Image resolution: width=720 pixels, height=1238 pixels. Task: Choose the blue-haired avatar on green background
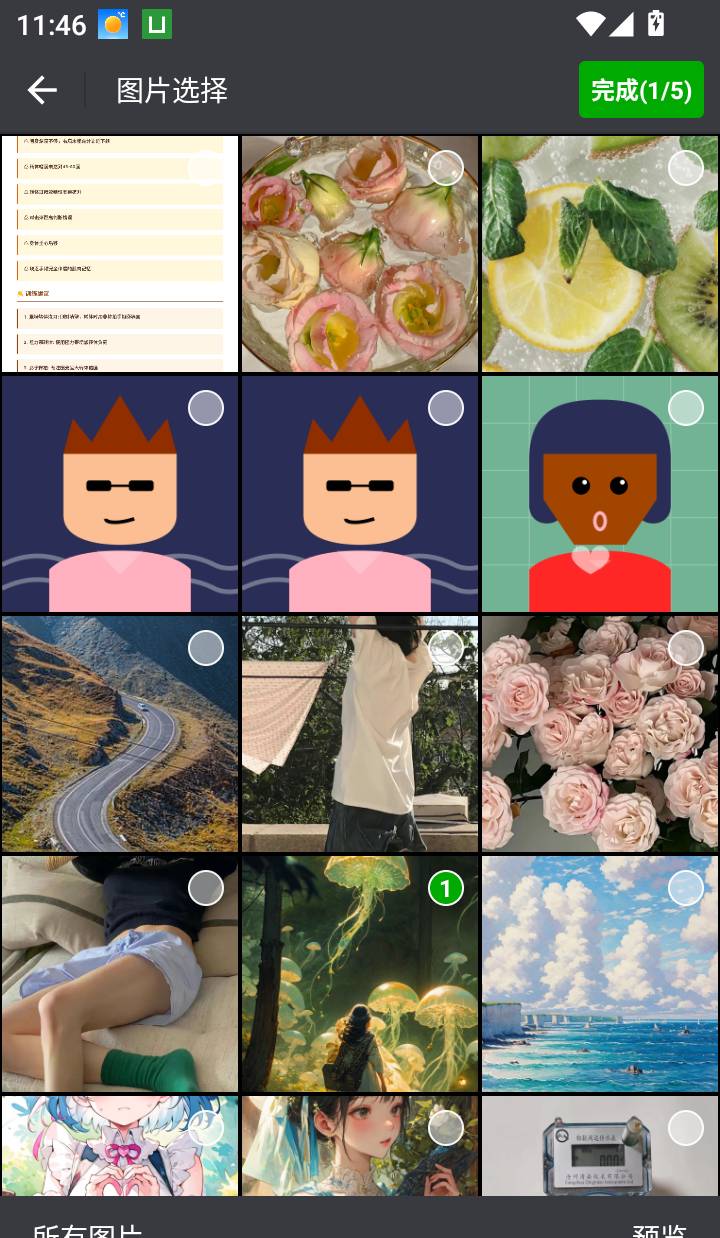(686, 408)
